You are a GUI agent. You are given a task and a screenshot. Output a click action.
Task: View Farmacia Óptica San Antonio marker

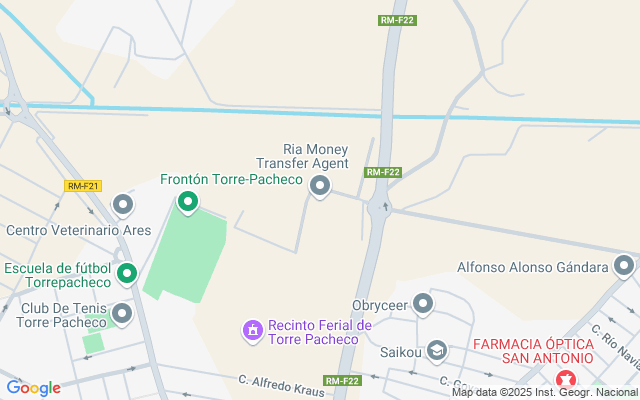click(566, 379)
